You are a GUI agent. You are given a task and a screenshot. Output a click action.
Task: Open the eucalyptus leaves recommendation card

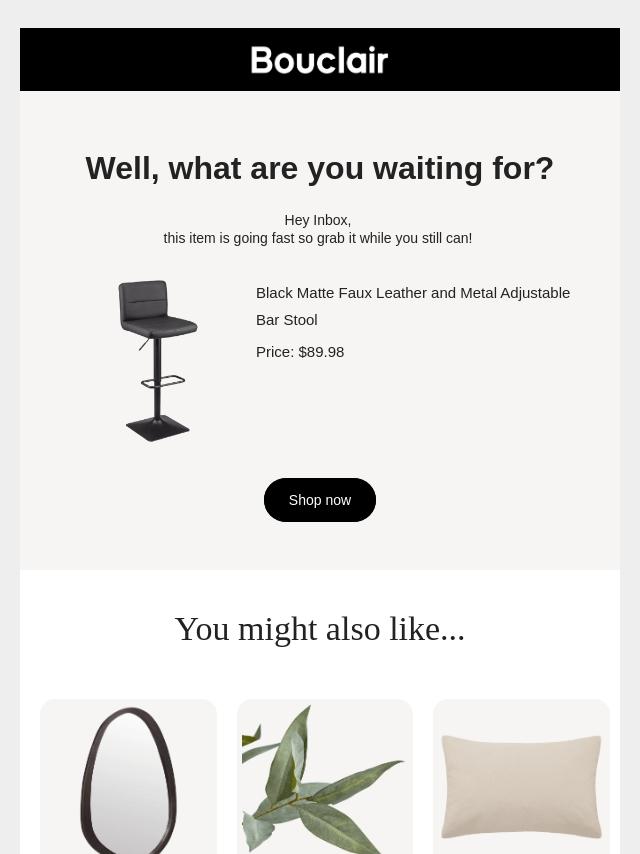pos(325,777)
